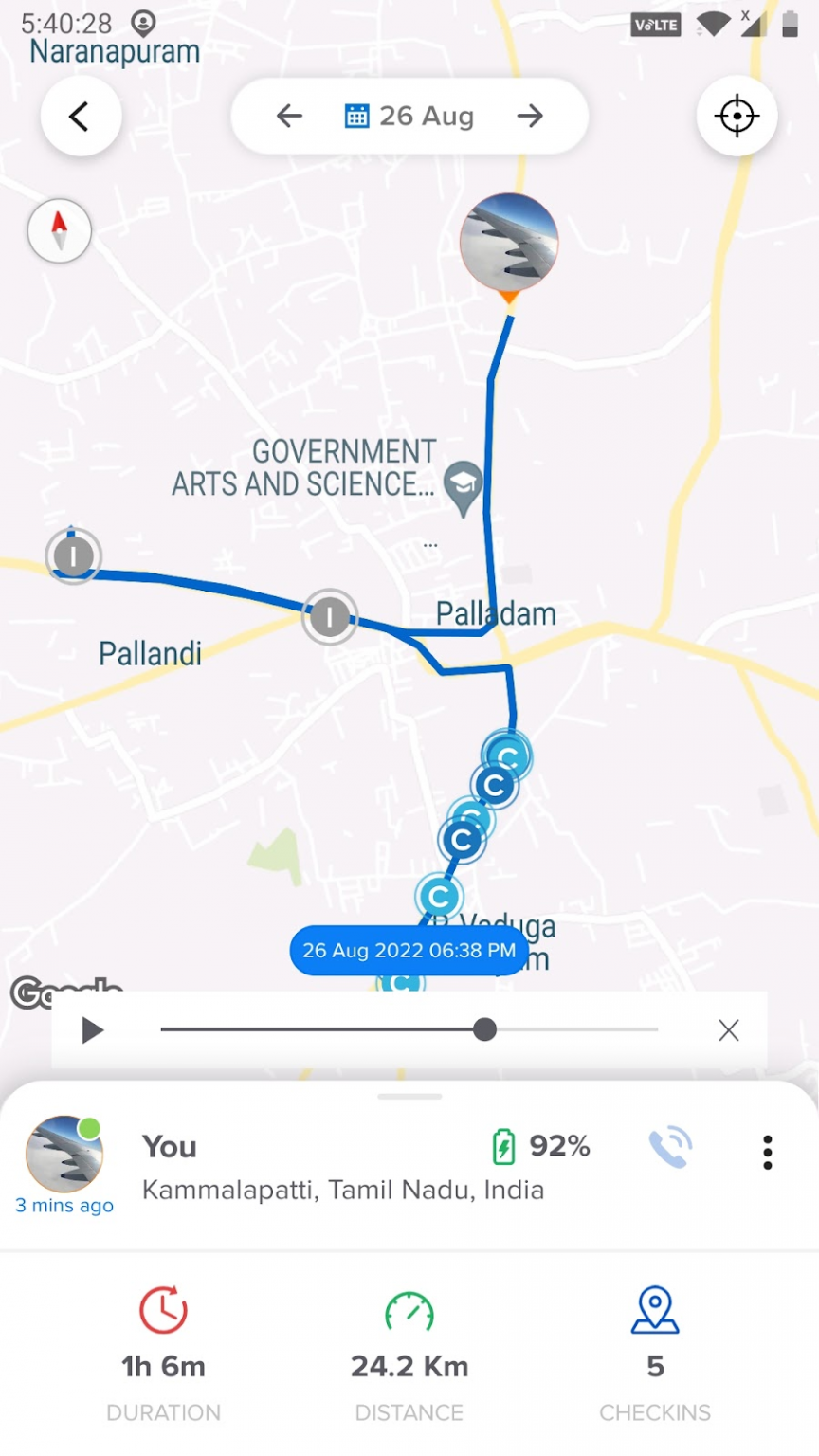Image resolution: width=819 pixels, height=1456 pixels.
Task: Call using the phone icon
Action: pos(671,1148)
